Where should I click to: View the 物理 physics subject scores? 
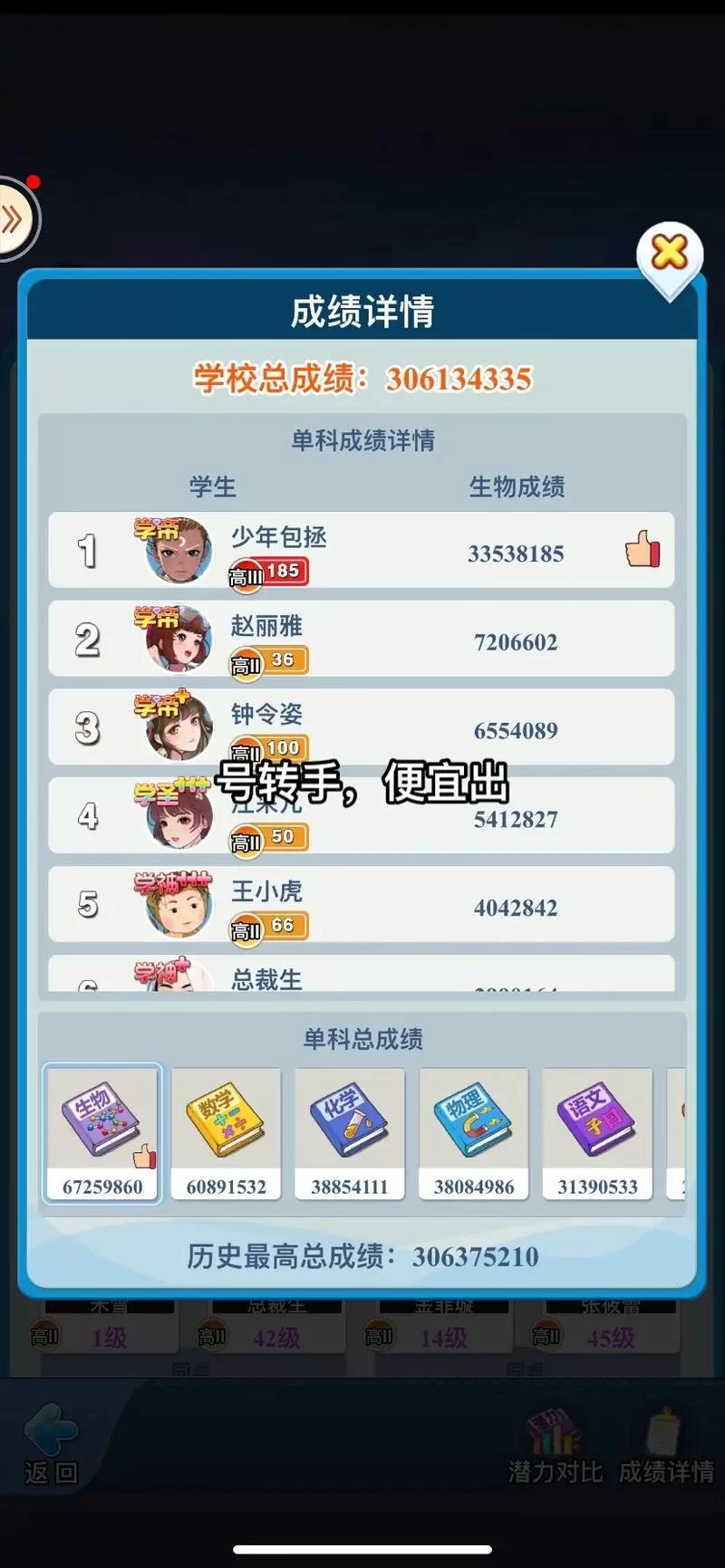click(x=472, y=1119)
